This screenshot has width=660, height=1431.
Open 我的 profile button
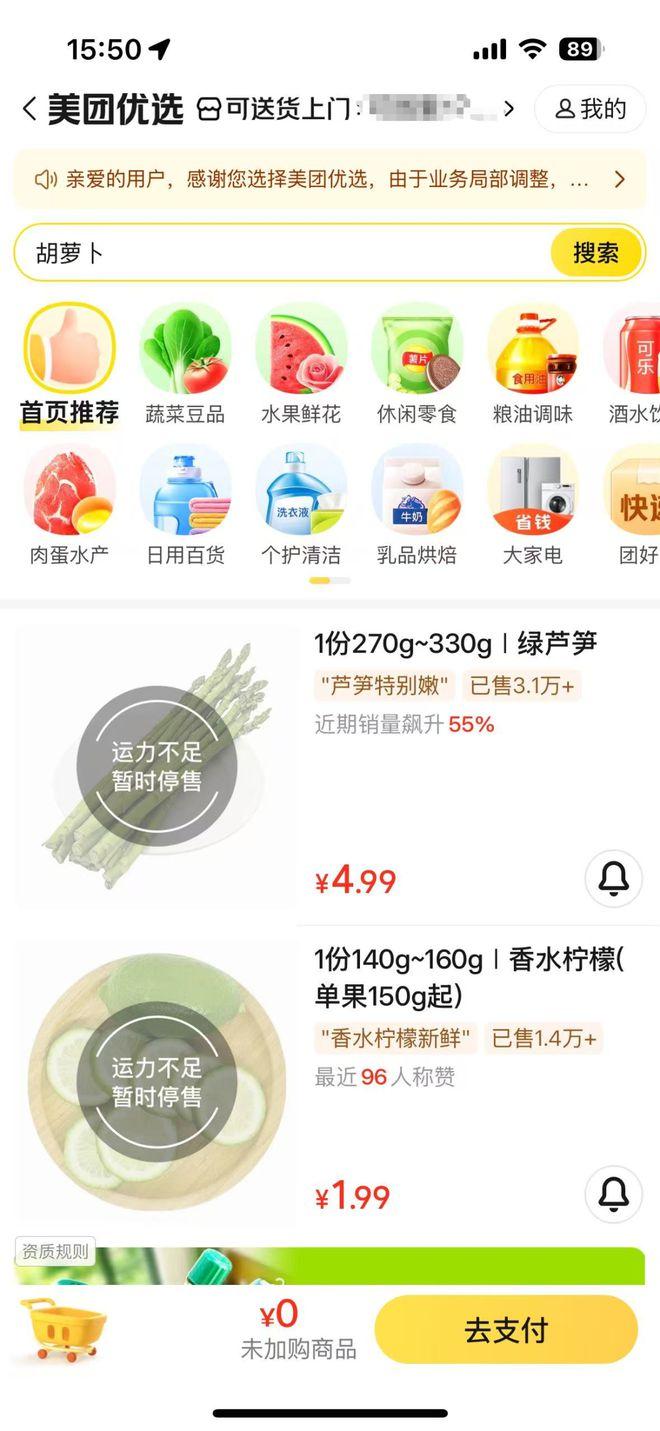[x=590, y=109]
